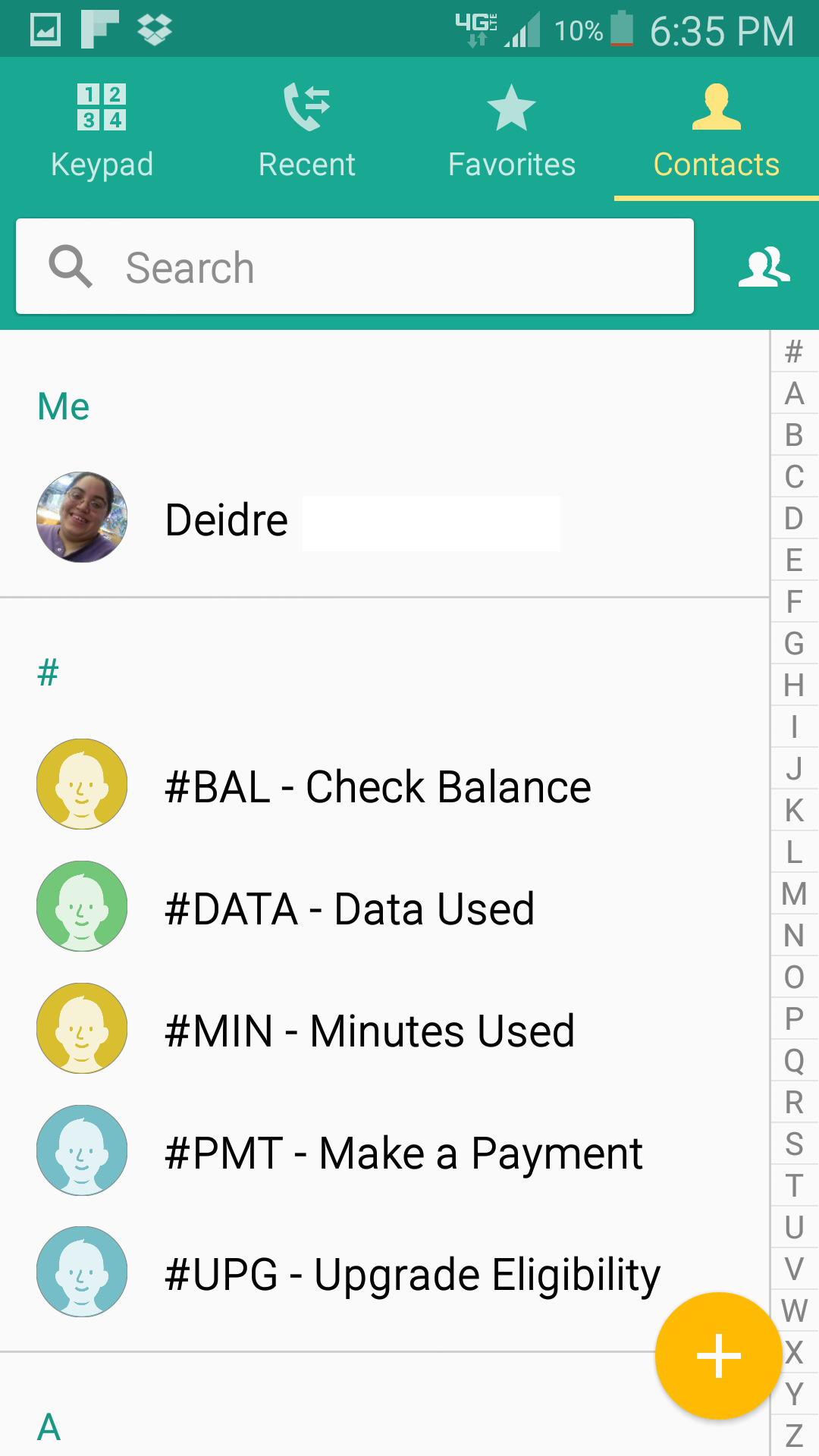Open the groups icon beside search
The height and width of the screenshot is (1456, 819).
point(764,267)
